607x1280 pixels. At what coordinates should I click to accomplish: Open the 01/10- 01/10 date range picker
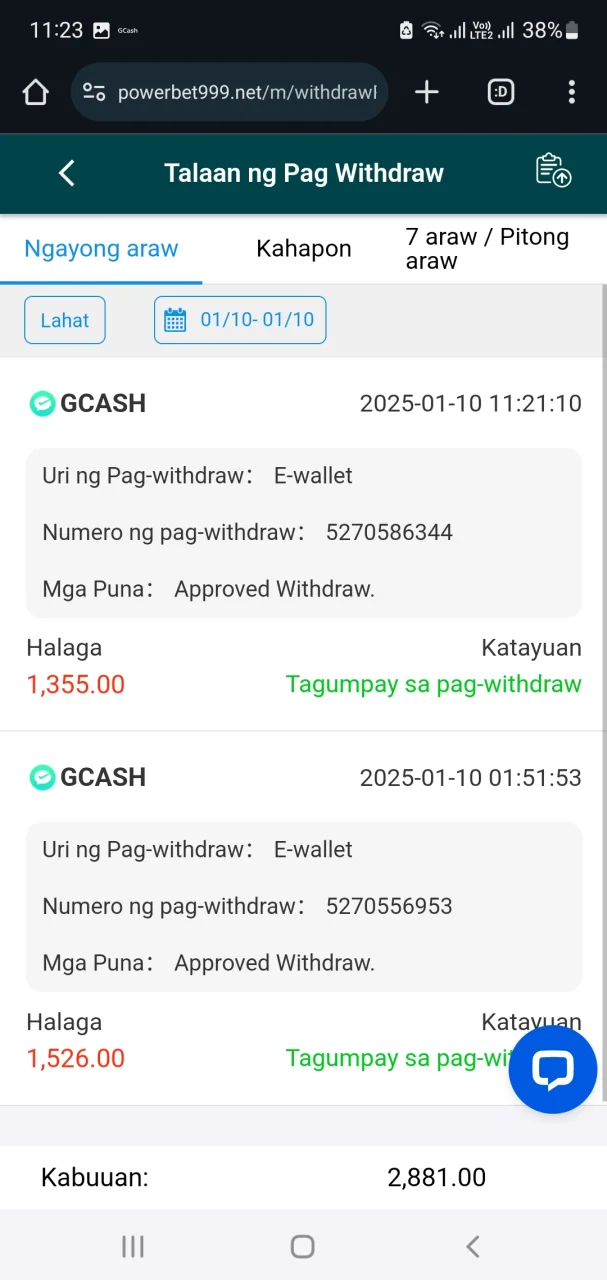(x=240, y=320)
